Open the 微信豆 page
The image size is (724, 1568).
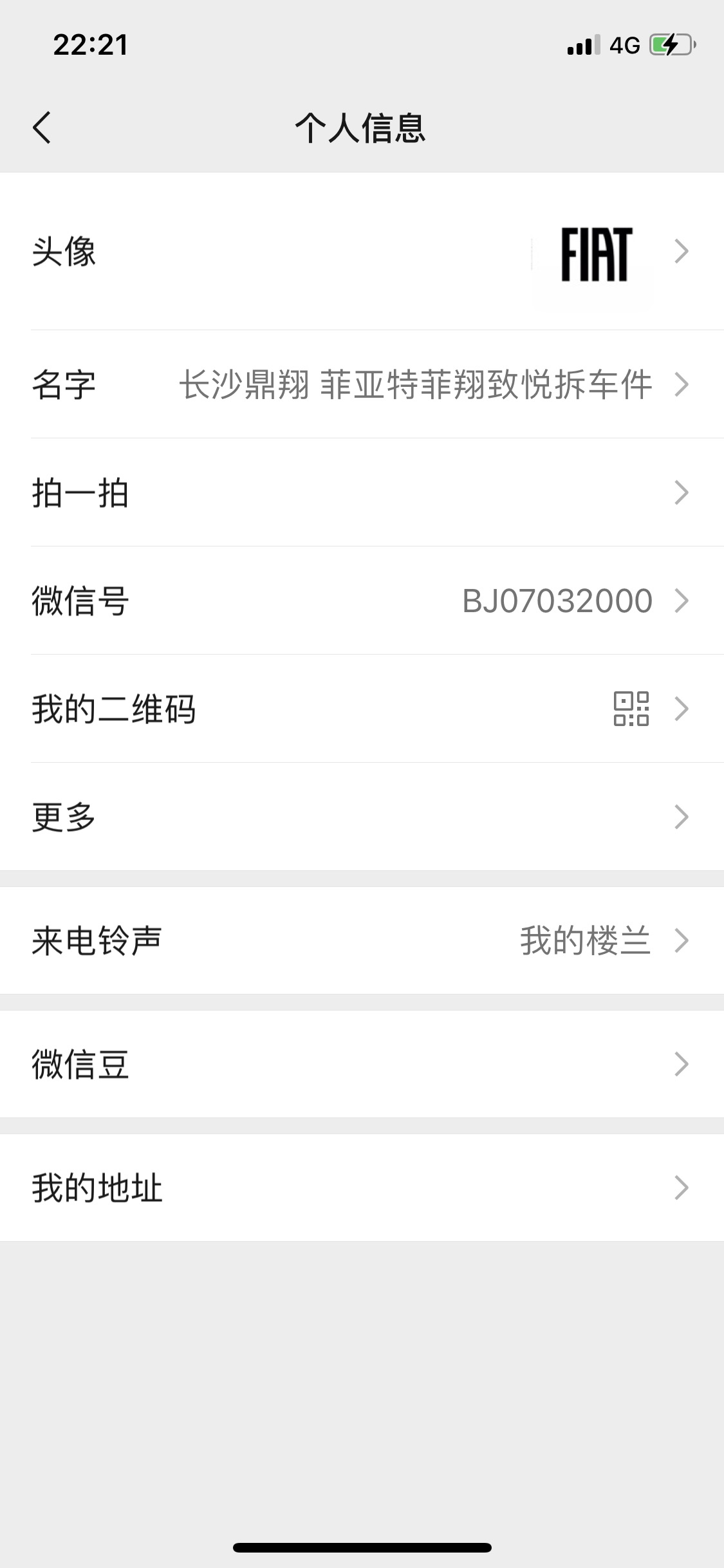point(362,1064)
